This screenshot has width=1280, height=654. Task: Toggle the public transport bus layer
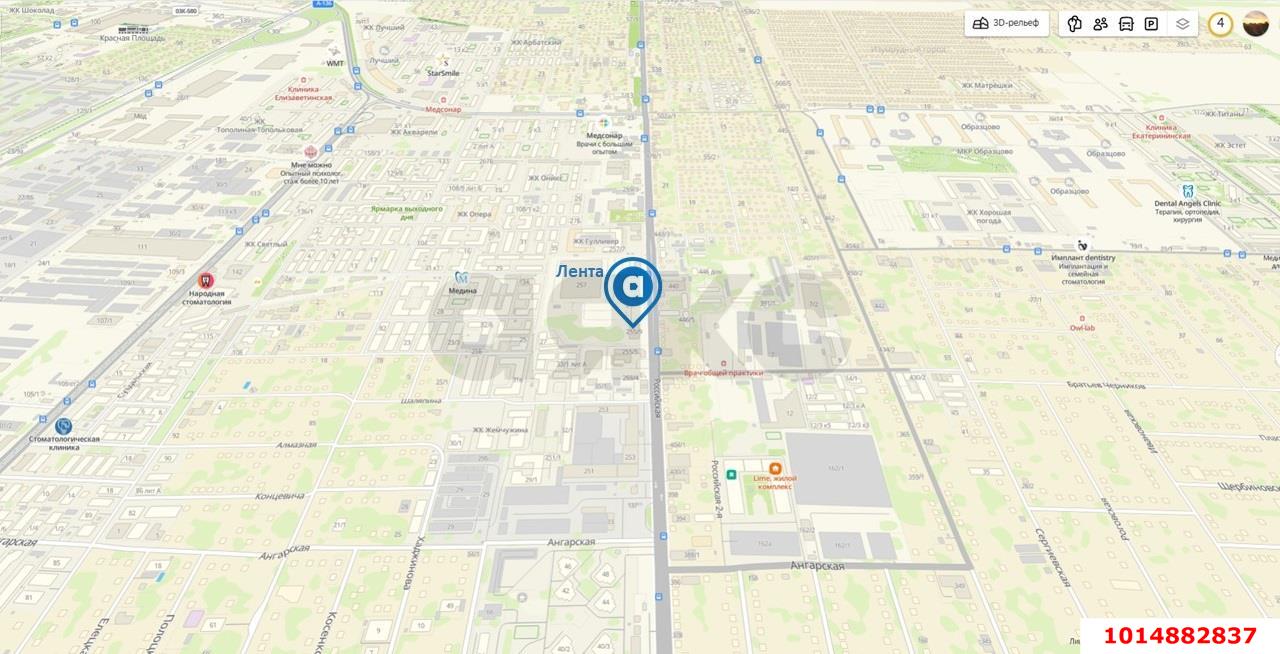1126,24
